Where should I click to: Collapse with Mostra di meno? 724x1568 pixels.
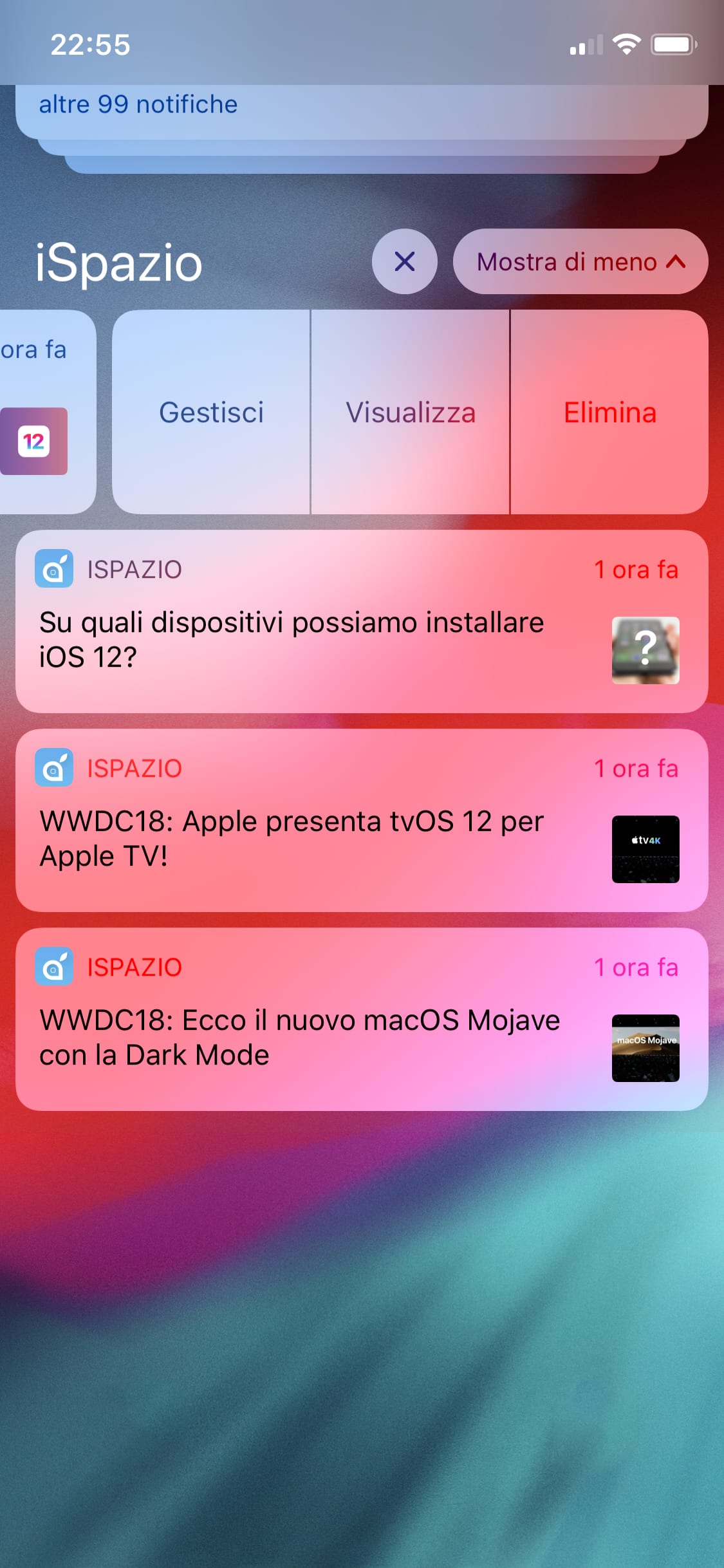580,261
